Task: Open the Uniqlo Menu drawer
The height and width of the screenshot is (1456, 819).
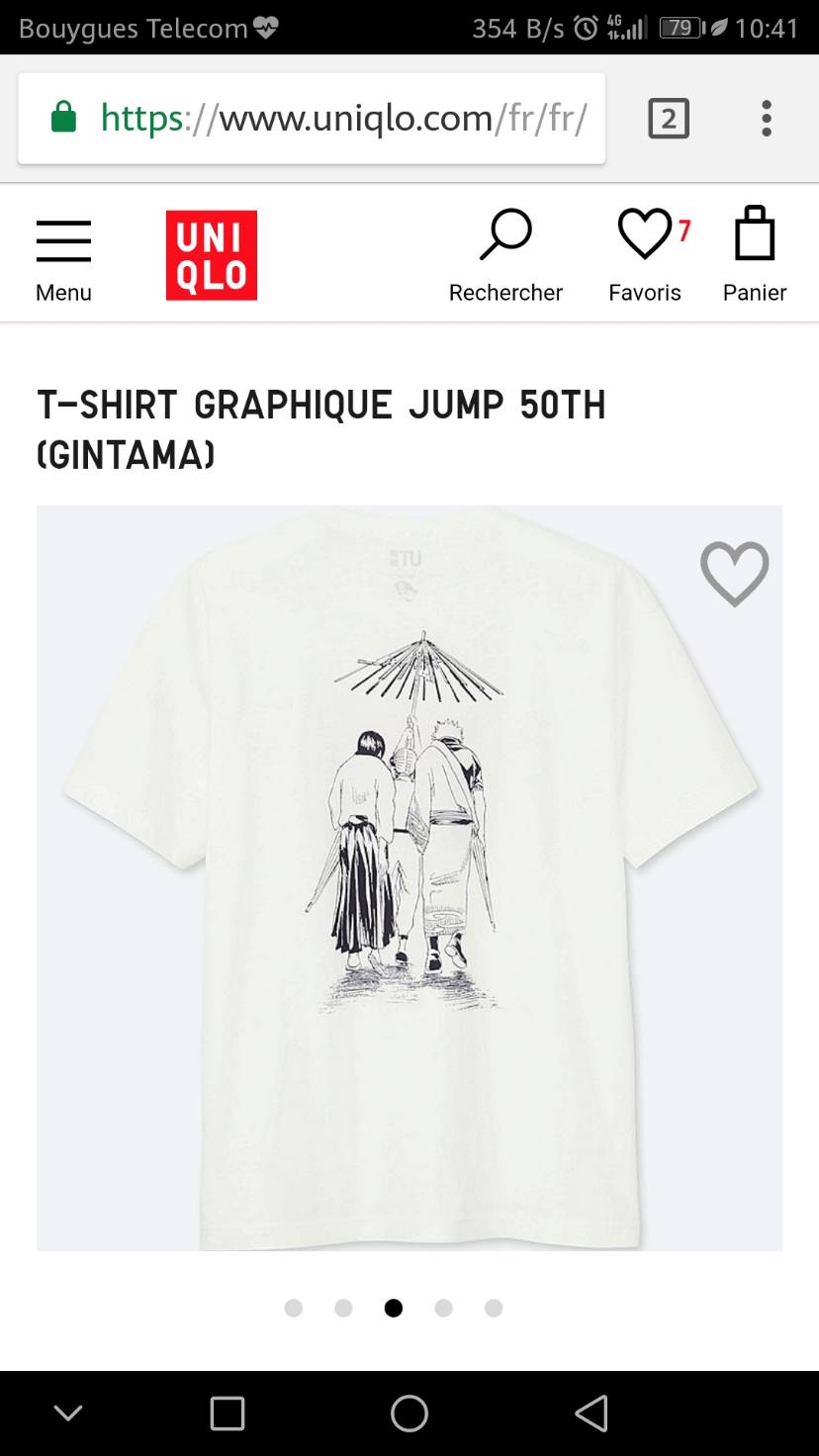Action: (63, 257)
